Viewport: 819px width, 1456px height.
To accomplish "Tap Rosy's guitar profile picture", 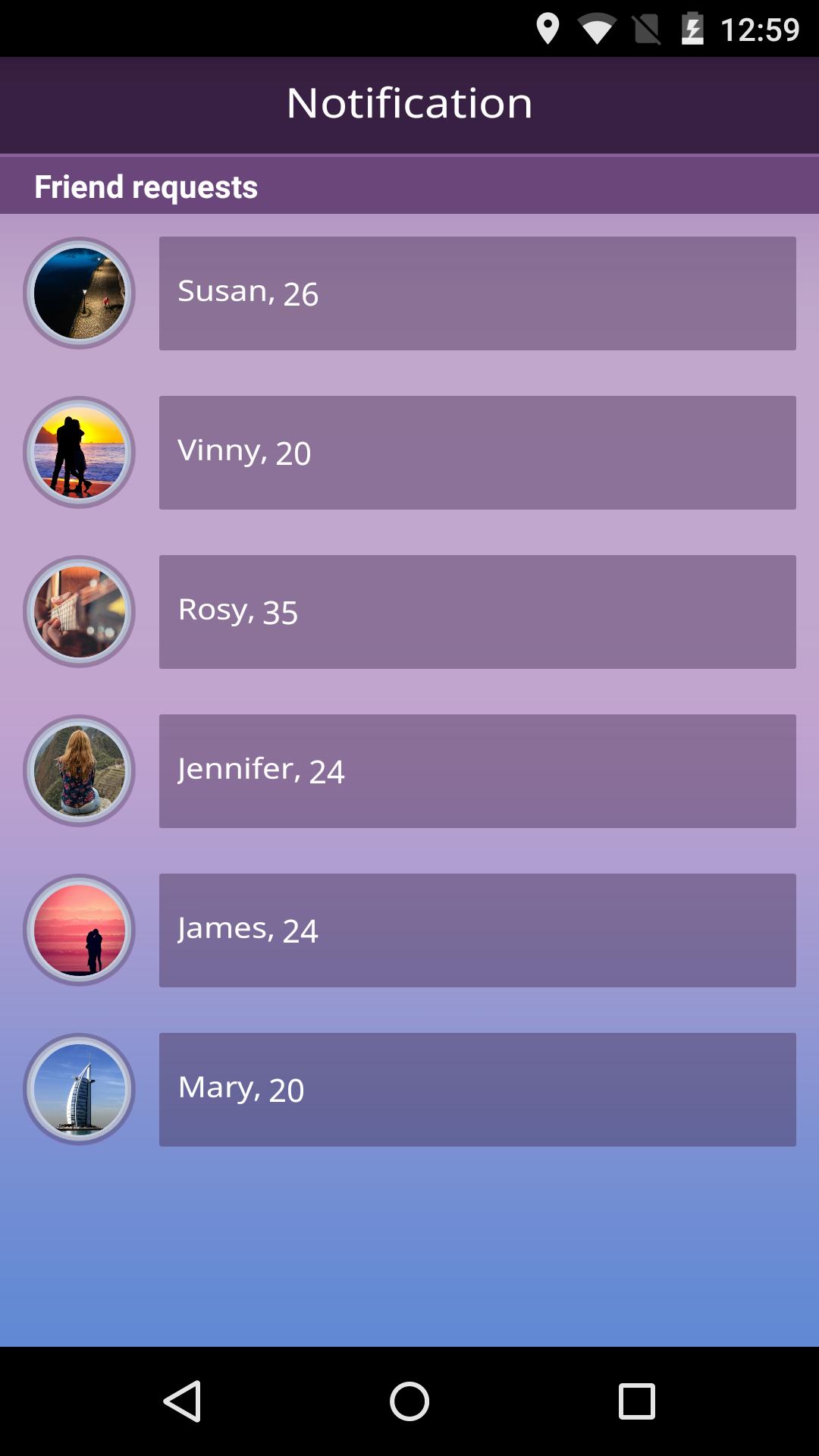I will [80, 612].
